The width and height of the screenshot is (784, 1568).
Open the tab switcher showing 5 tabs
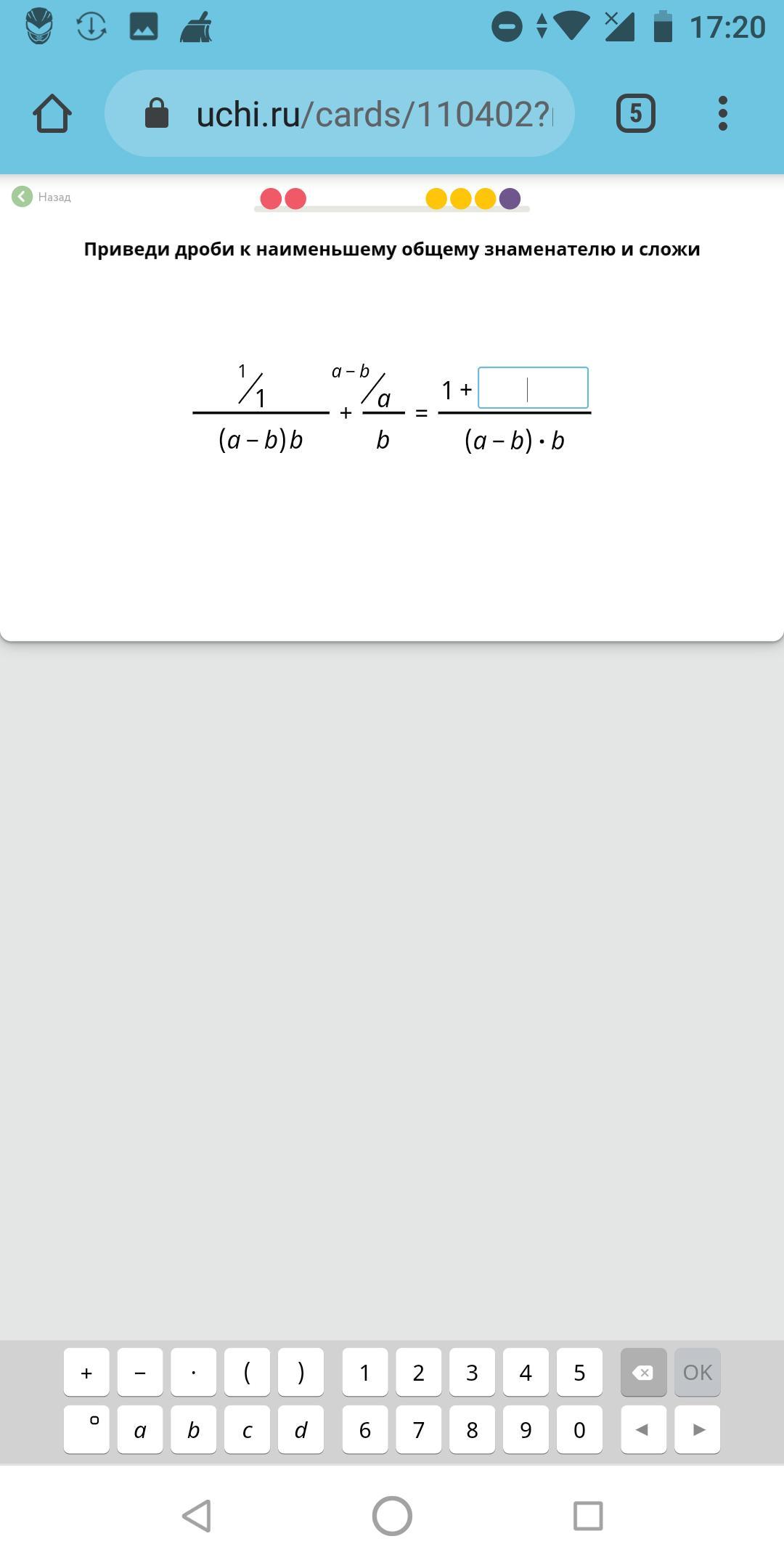pyautogui.click(x=635, y=114)
